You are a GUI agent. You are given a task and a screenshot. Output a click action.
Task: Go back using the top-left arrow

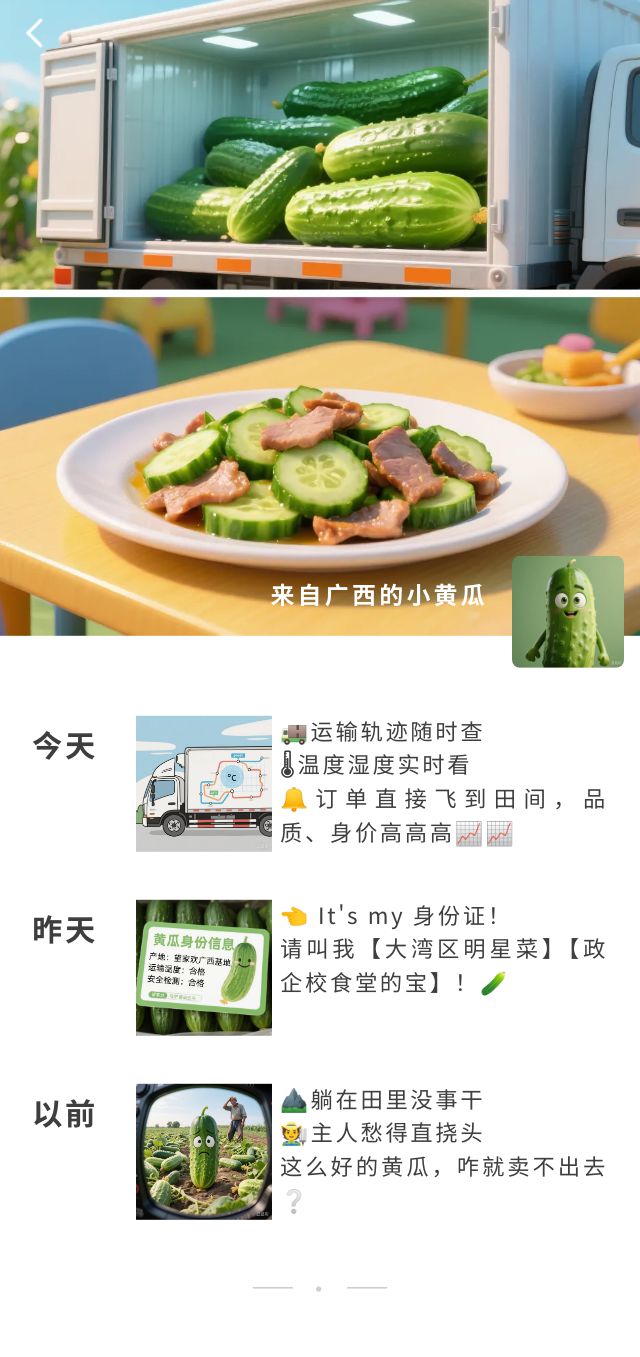pyautogui.click(x=35, y=33)
